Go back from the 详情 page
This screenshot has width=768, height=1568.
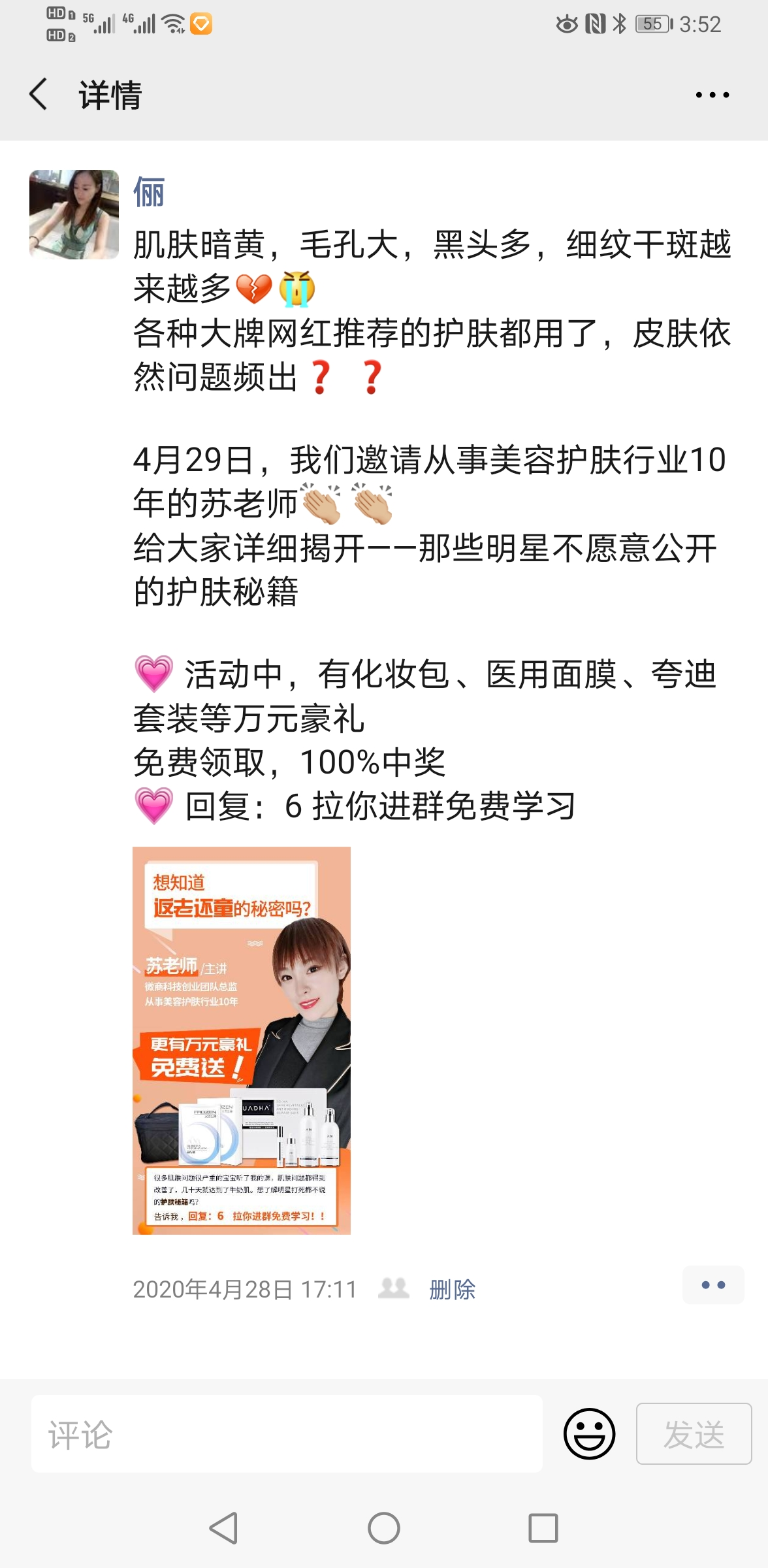[39, 94]
